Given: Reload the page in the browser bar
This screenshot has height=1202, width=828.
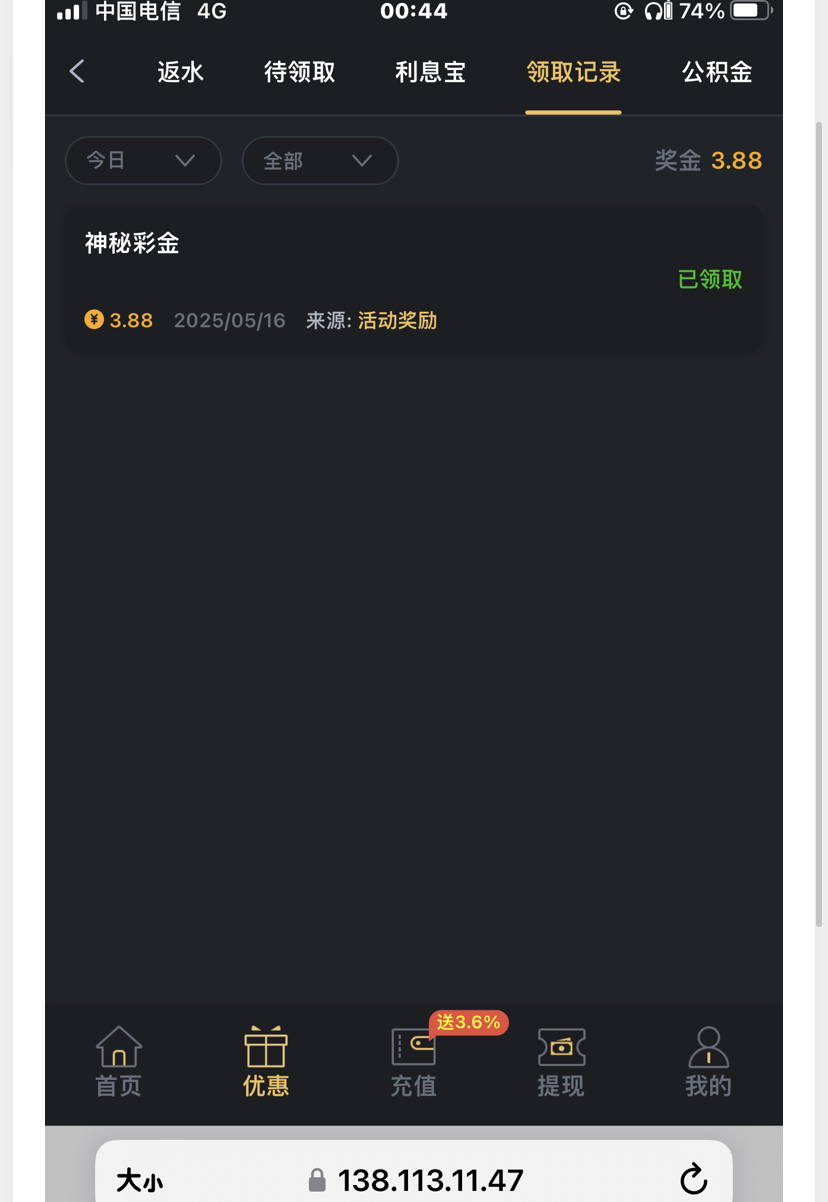Looking at the screenshot, I should (x=693, y=1179).
